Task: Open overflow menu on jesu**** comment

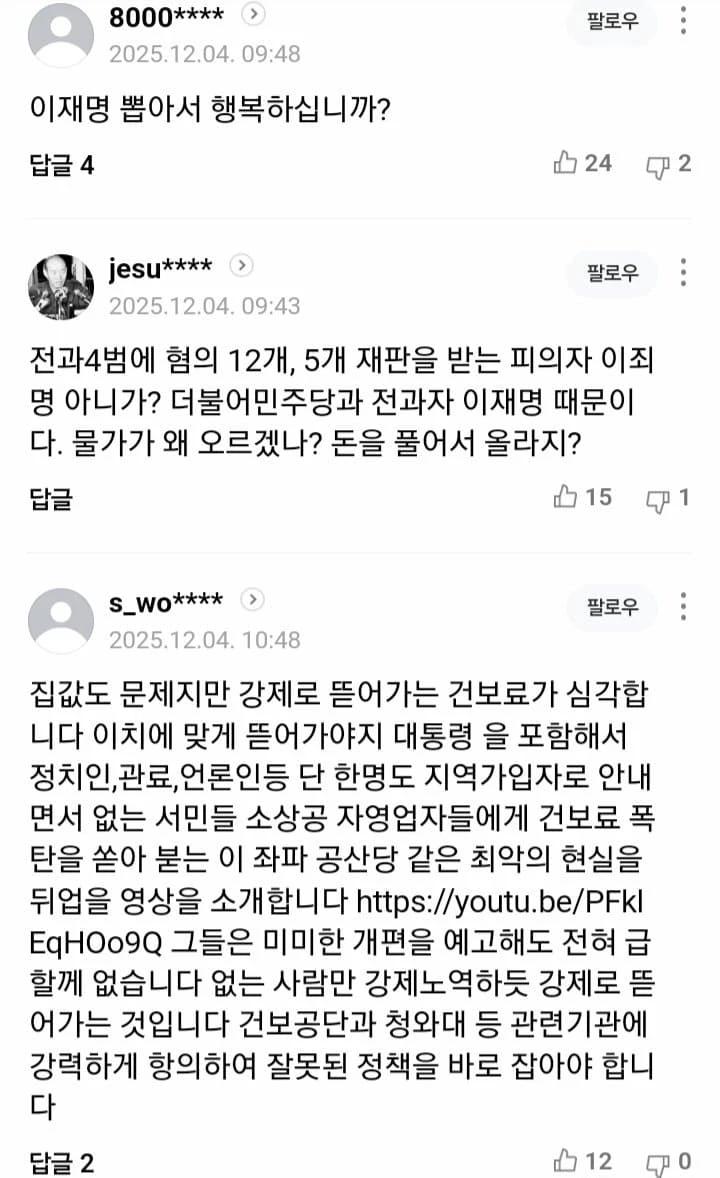Action: [x=684, y=272]
